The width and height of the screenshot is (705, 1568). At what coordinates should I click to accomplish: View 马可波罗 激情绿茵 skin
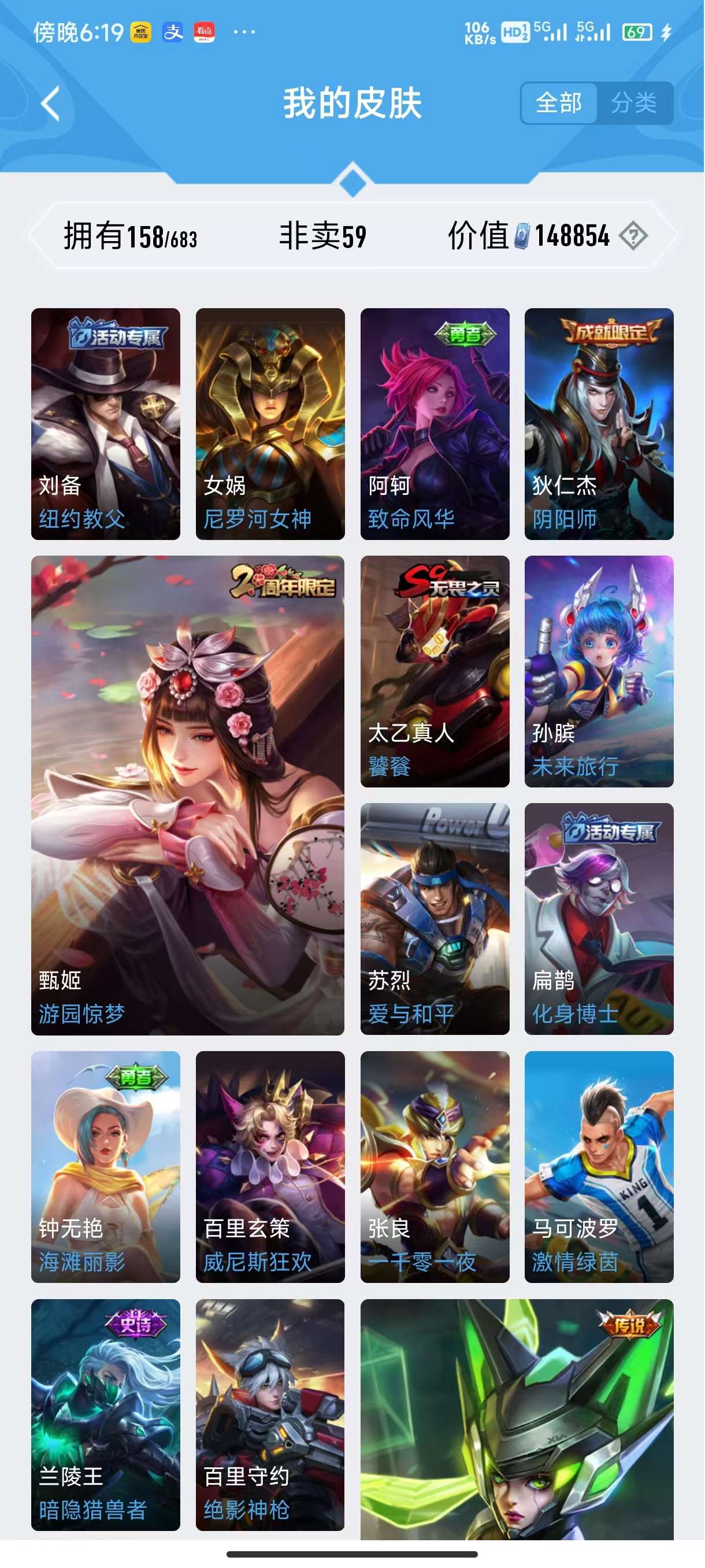pyautogui.click(x=599, y=1166)
